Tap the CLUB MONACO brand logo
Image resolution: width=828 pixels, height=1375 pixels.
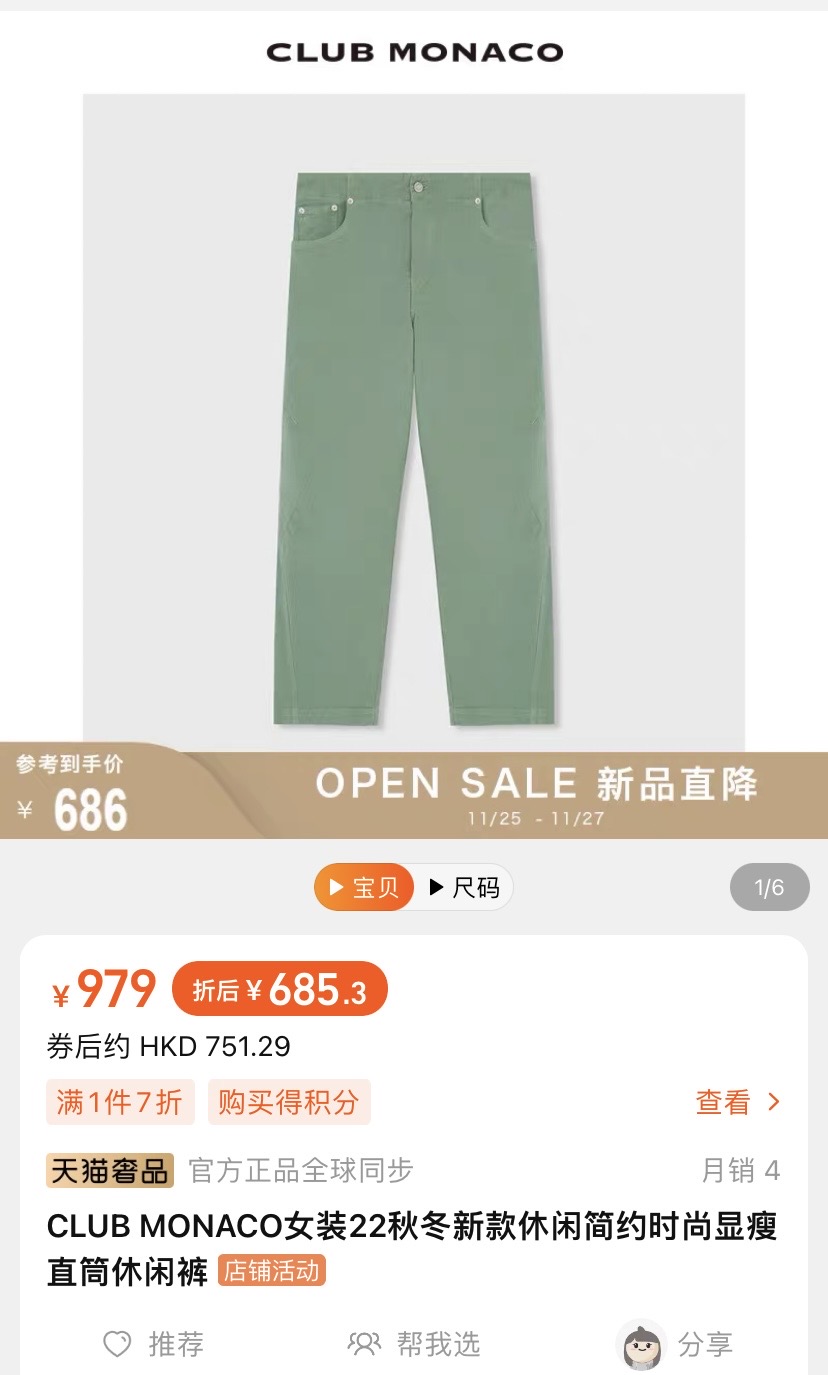414,50
